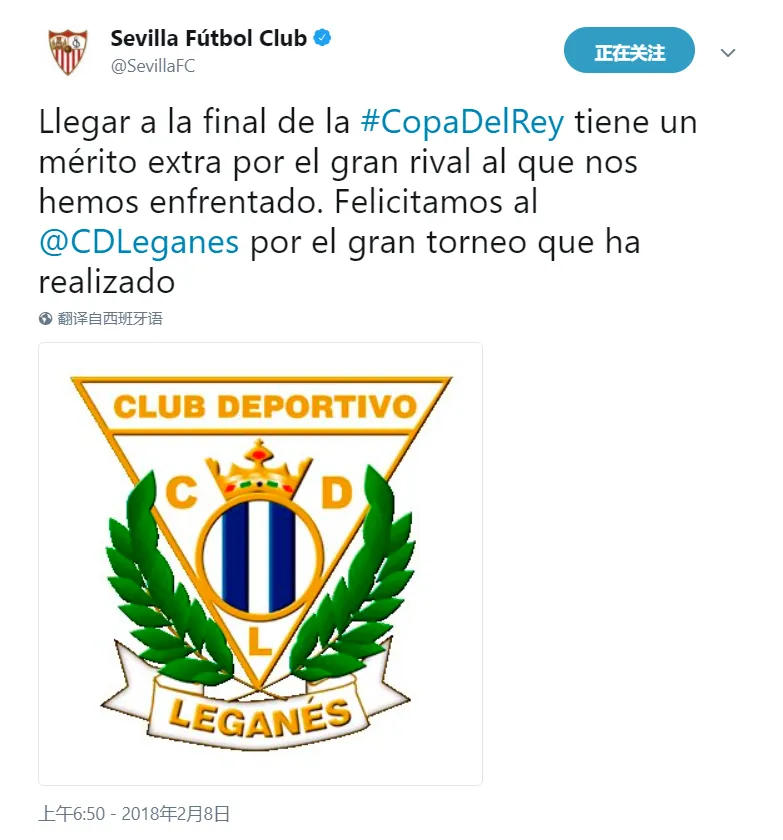Open the Leganés crest image in the tweet
Screen dimensions: 783x840
260,563
